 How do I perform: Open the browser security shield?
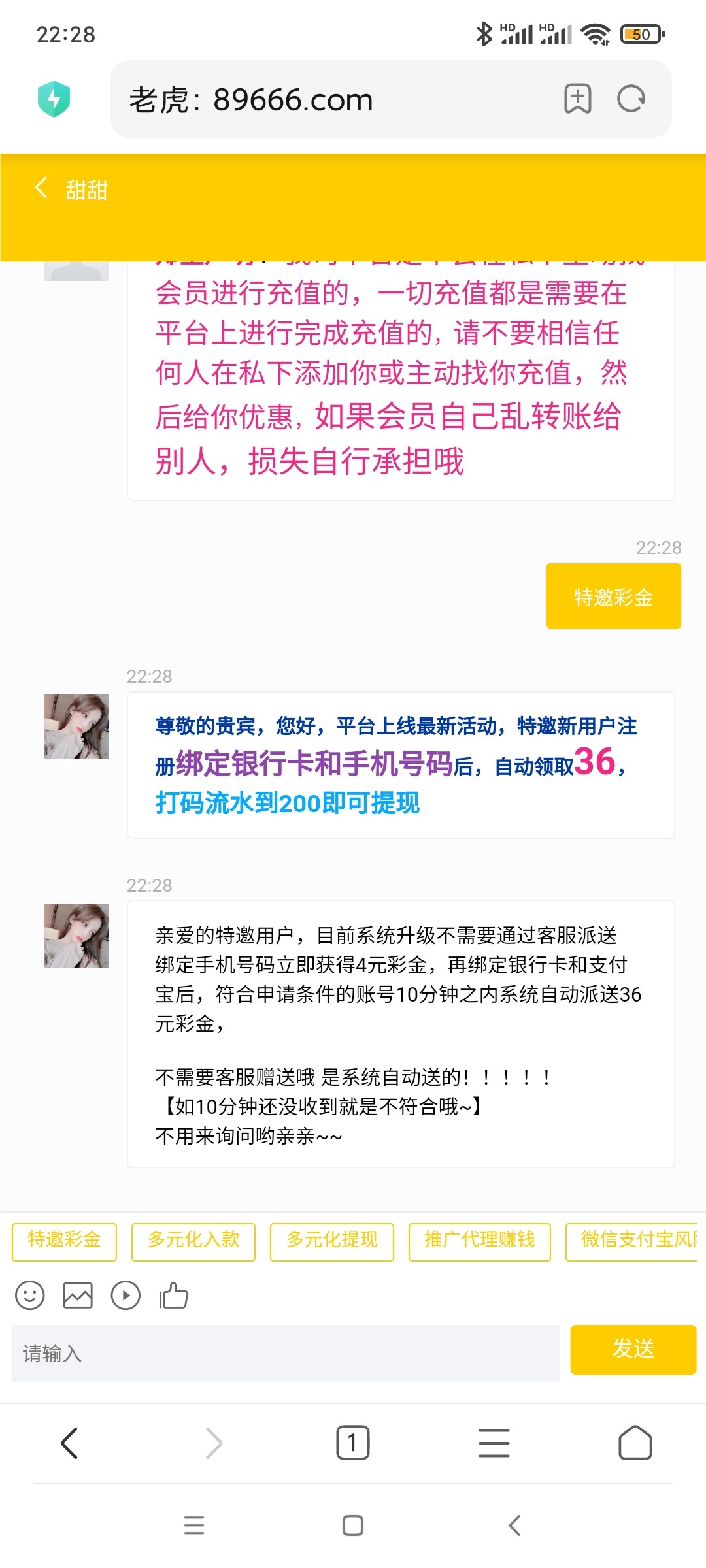click(54, 99)
